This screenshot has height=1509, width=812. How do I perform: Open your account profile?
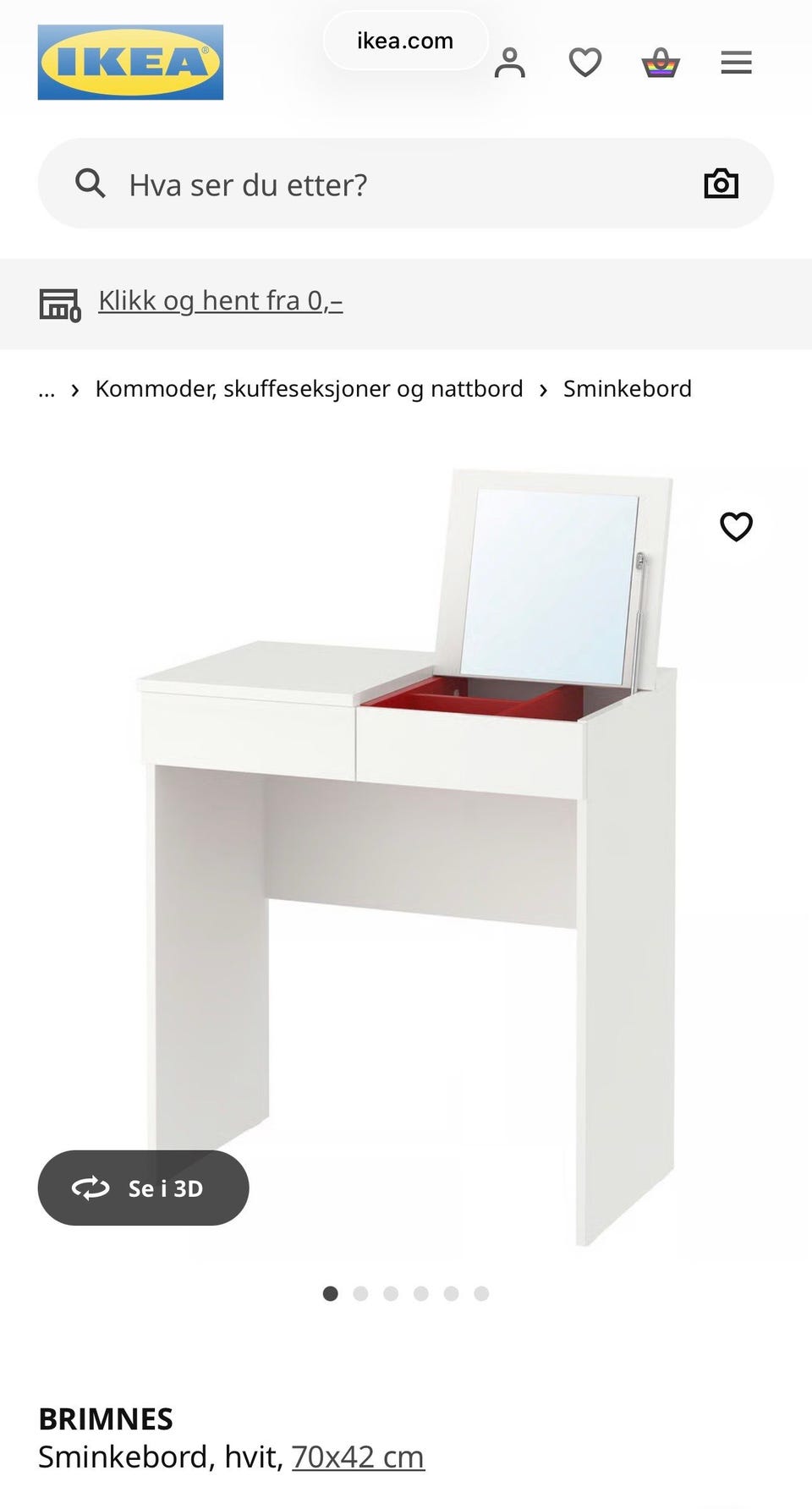(x=510, y=62)
